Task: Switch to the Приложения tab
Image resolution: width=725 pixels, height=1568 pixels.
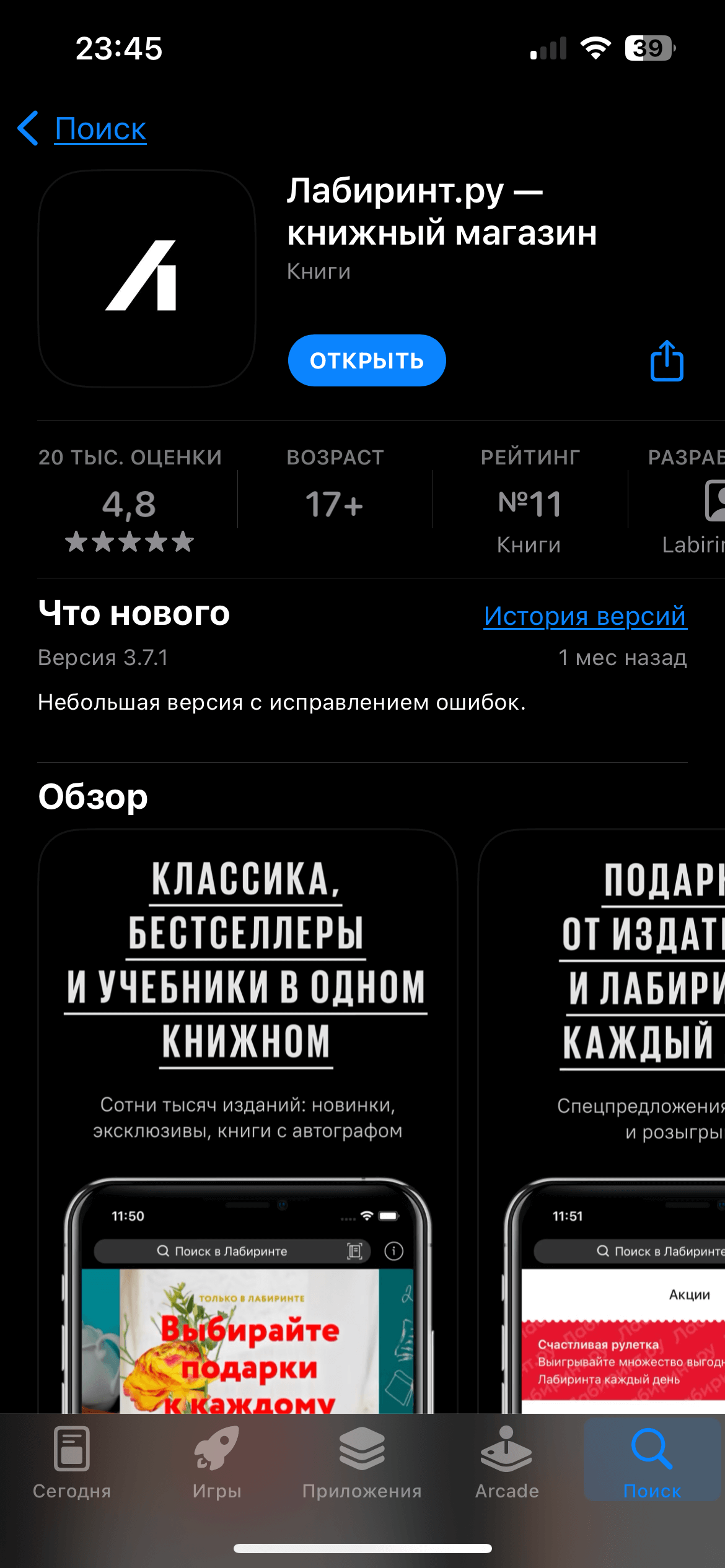Action: tap(362, 1463)
